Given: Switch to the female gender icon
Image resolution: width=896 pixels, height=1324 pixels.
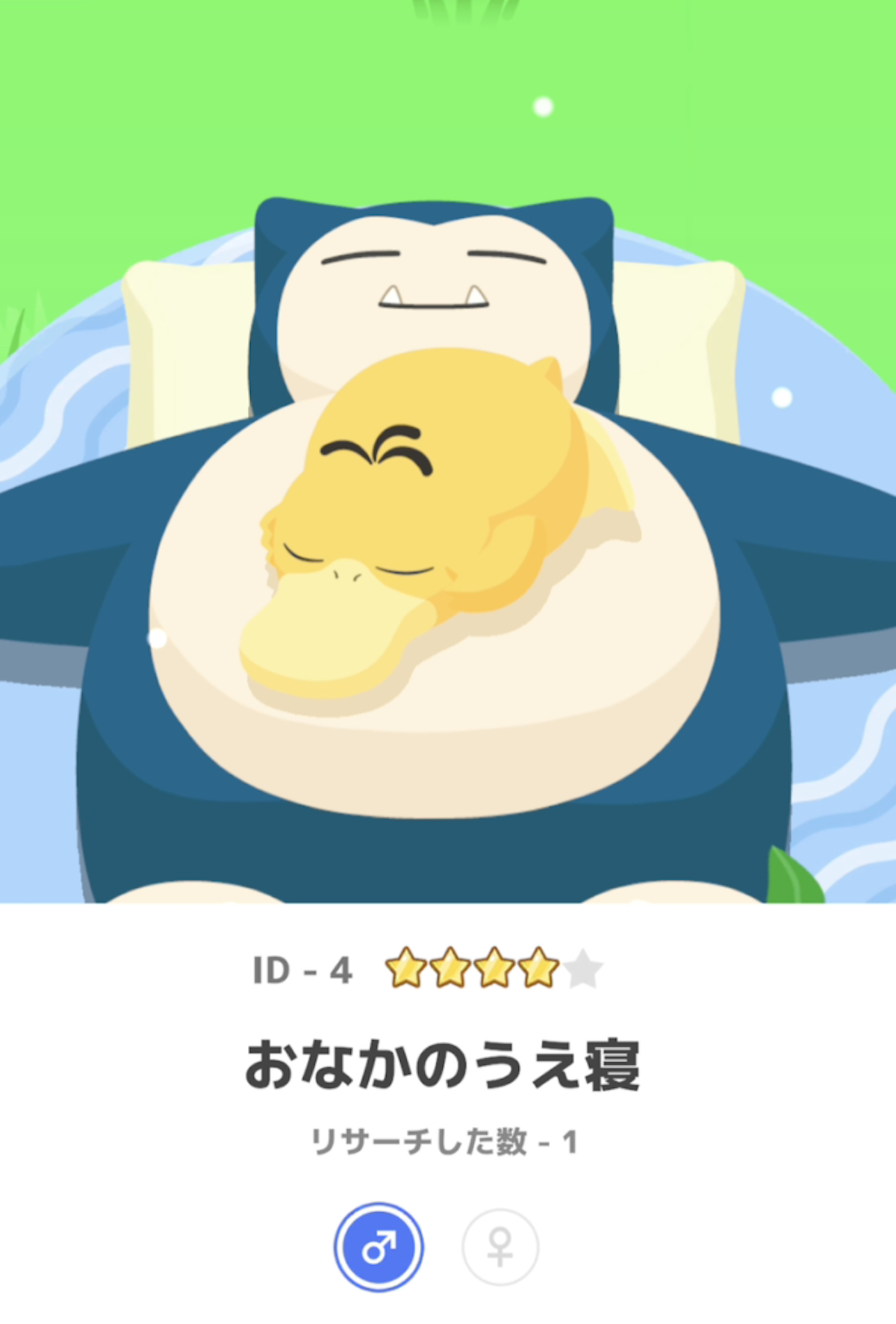Looking at the screenshot, I should tap(500, 1247).
